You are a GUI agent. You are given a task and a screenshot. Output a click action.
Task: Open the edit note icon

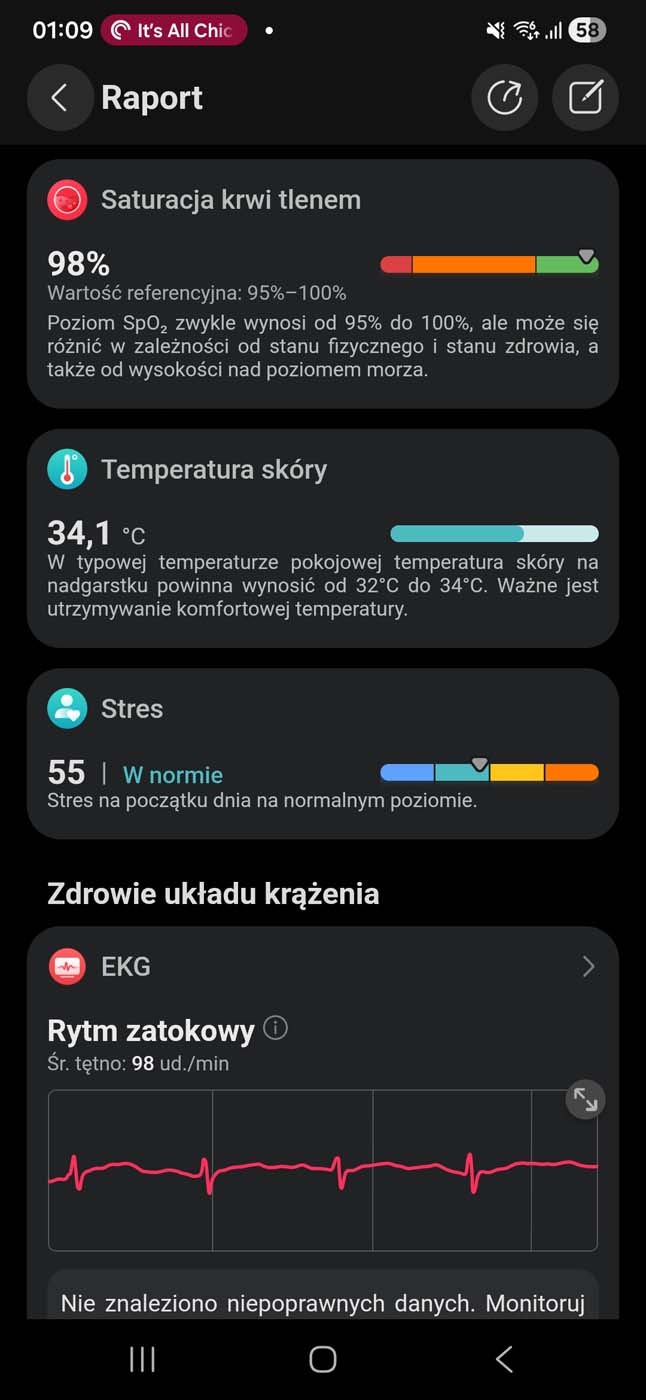pyautogui.click(x=585, y=97)
